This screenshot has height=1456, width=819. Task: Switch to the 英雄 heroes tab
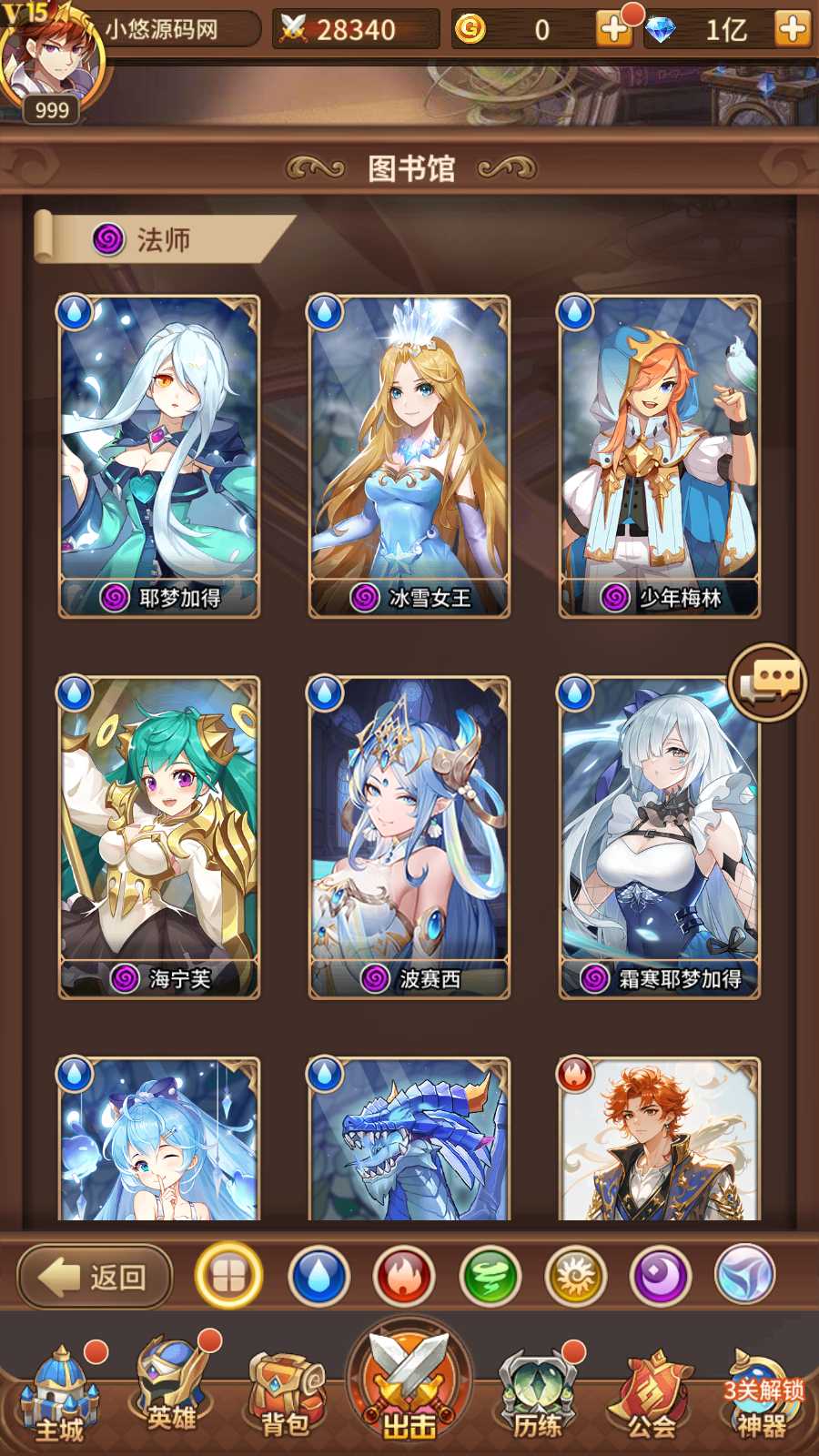click(173, 1388)
